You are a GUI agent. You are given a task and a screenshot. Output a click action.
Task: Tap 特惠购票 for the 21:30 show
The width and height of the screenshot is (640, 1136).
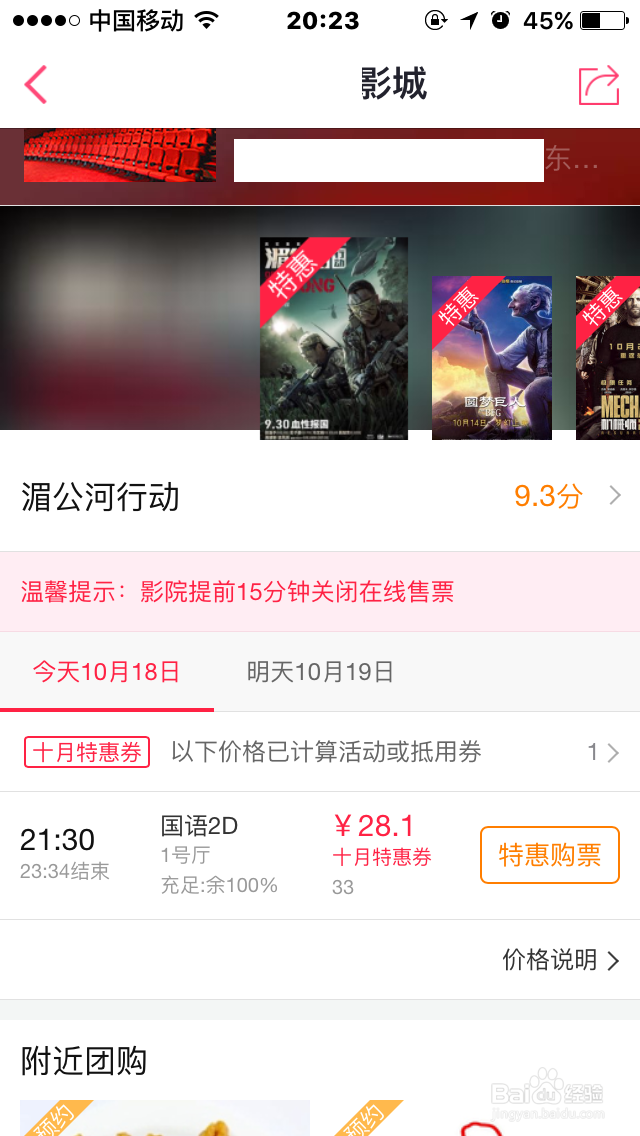coord(549,855)
